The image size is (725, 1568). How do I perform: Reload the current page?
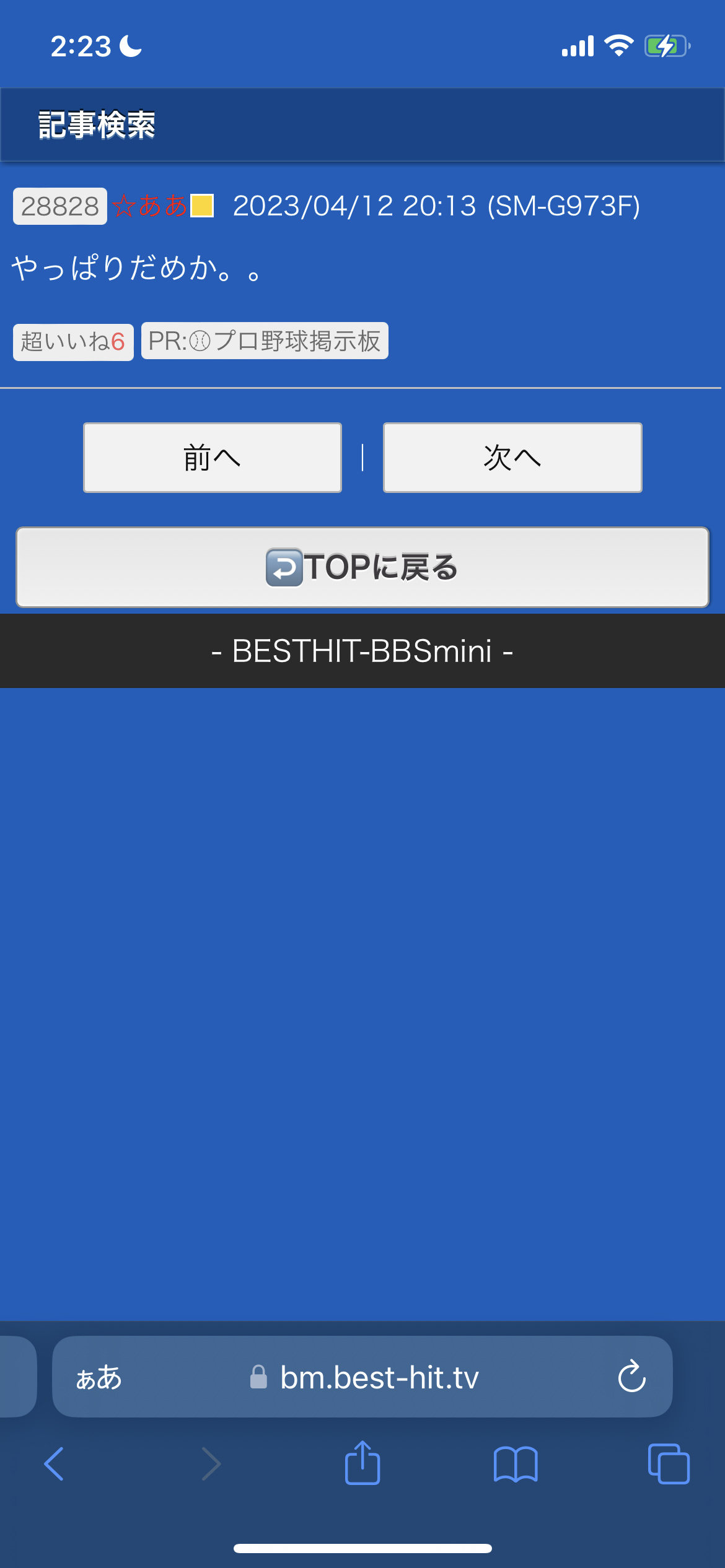point(632,1377)
